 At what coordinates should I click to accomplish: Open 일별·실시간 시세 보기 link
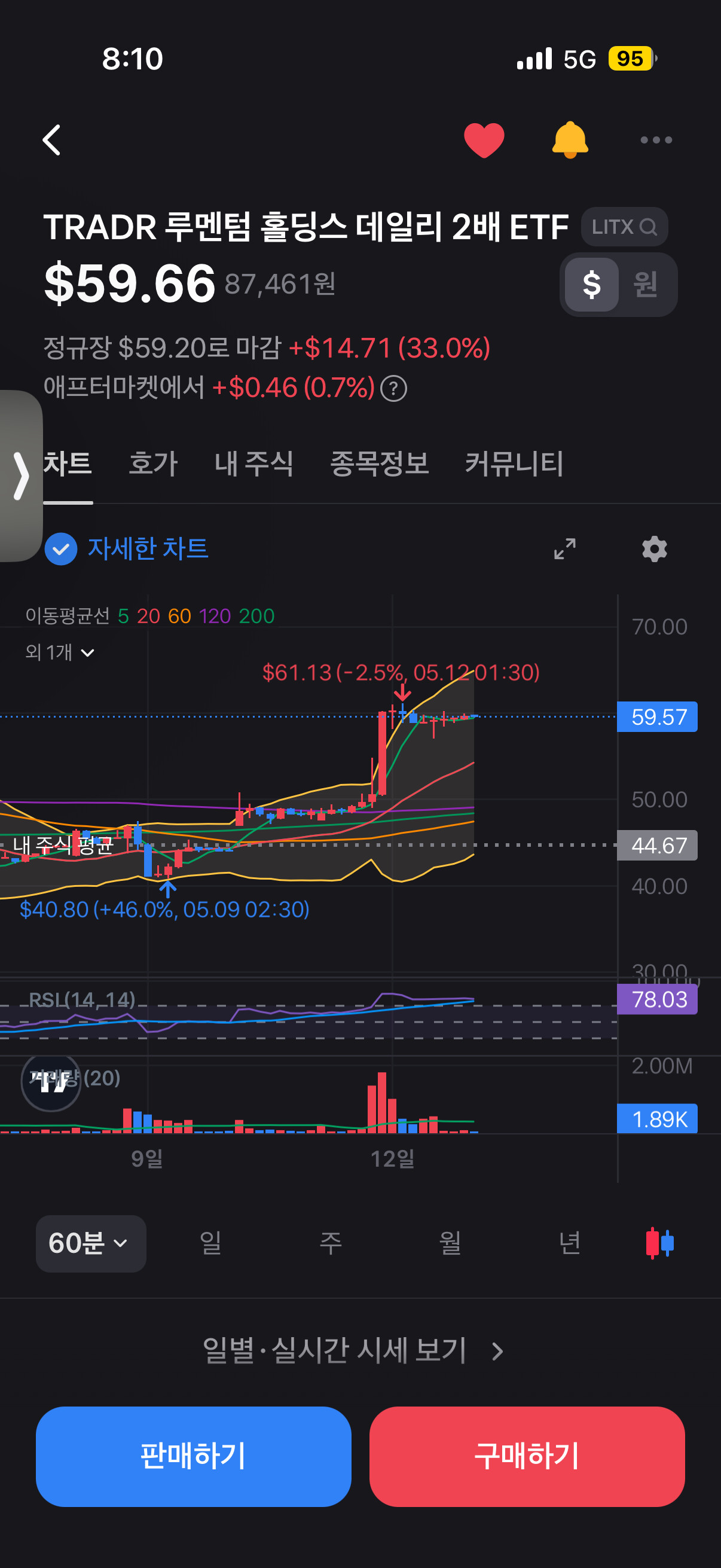pos(353,1351)
